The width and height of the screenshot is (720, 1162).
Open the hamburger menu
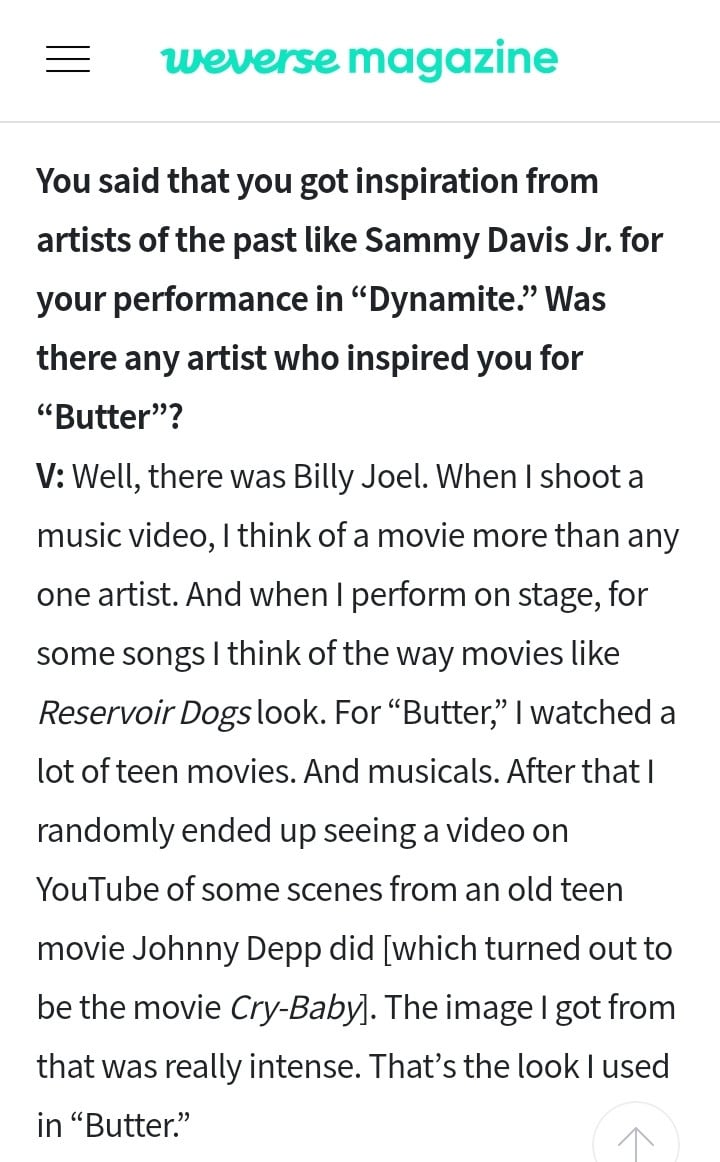coord(68,59)
